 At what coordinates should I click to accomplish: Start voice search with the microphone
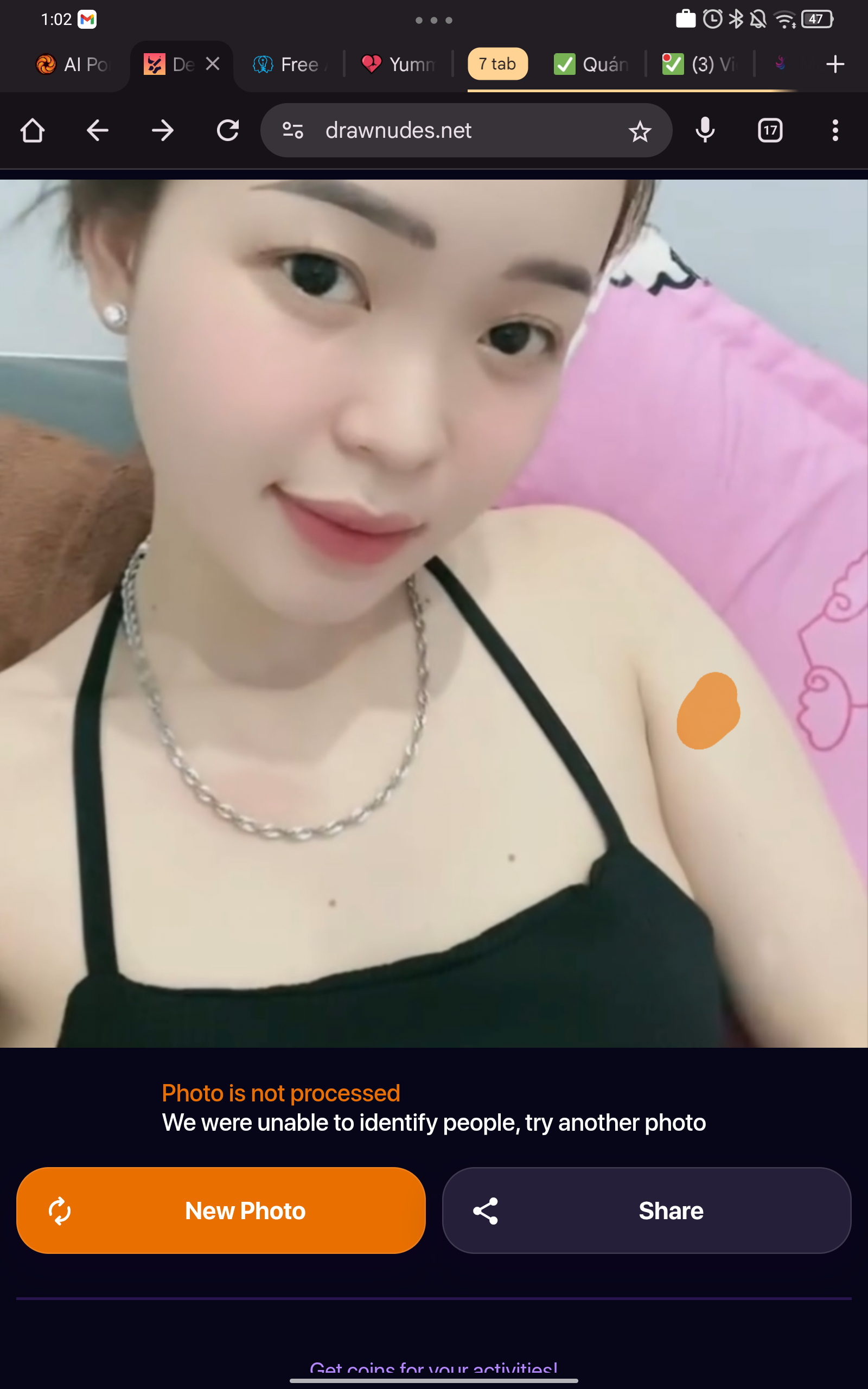(705, 131)
